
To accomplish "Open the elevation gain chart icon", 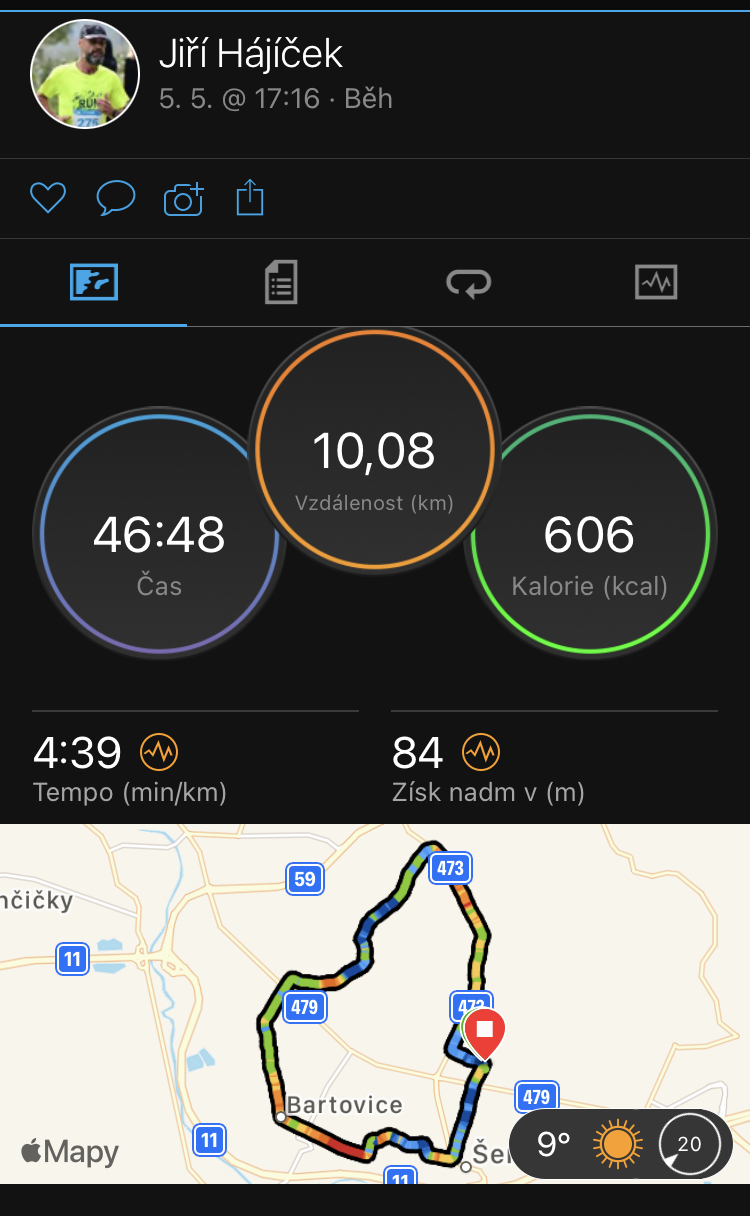I will coord(481,751).
